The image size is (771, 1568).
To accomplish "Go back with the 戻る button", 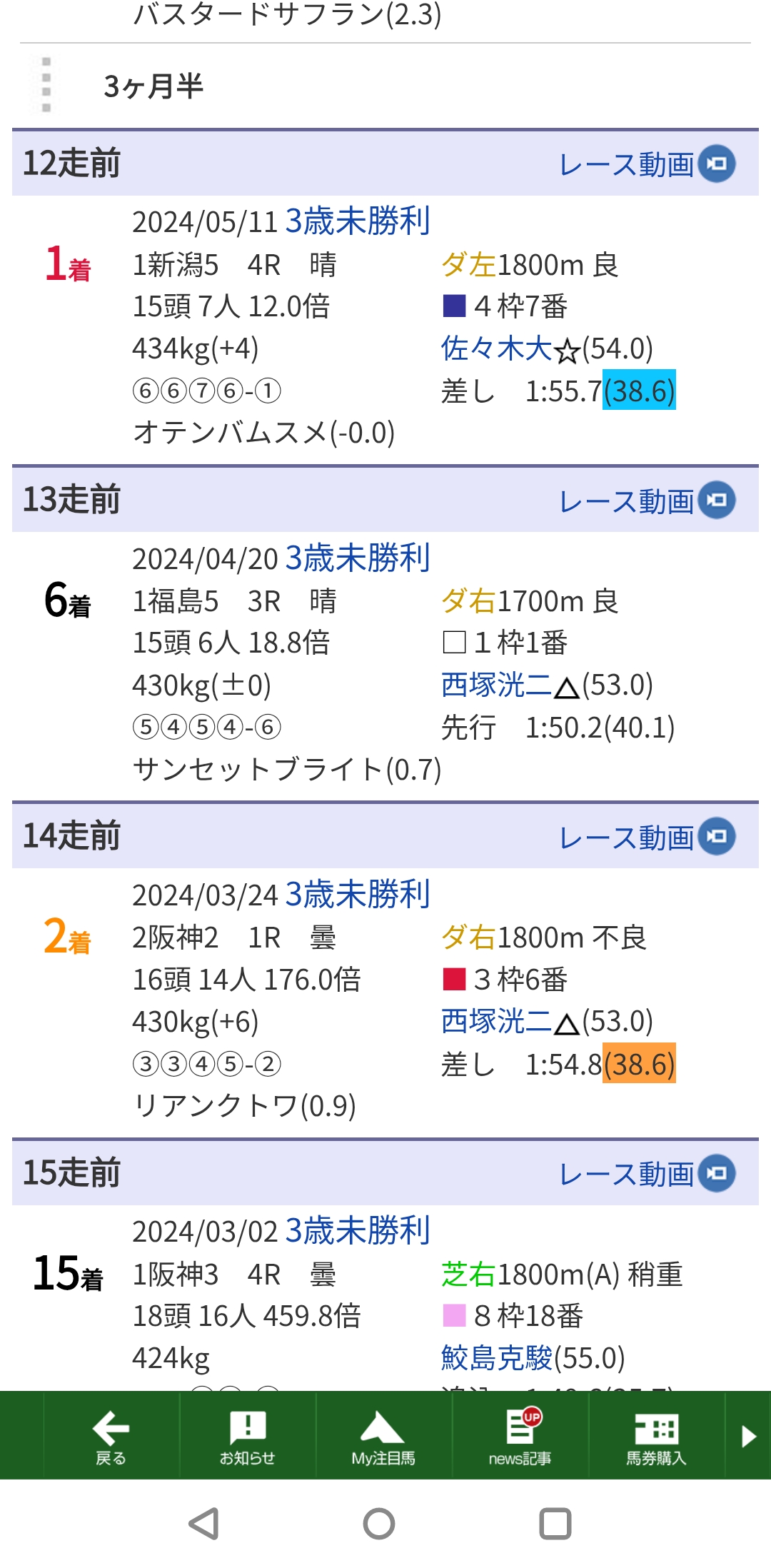I will coord(111,1437).
